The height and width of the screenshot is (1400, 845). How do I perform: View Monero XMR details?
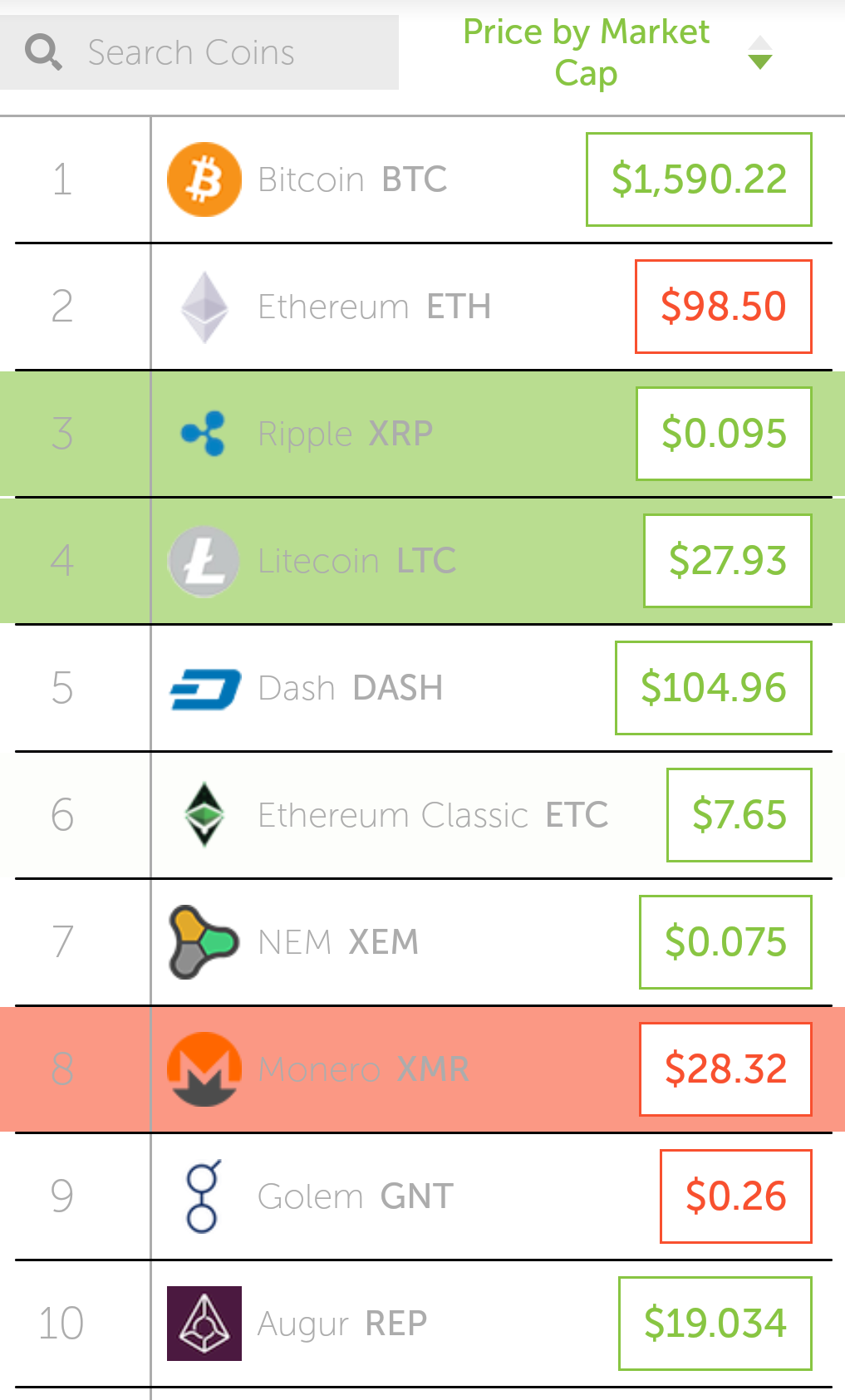tap(363, 1069)
